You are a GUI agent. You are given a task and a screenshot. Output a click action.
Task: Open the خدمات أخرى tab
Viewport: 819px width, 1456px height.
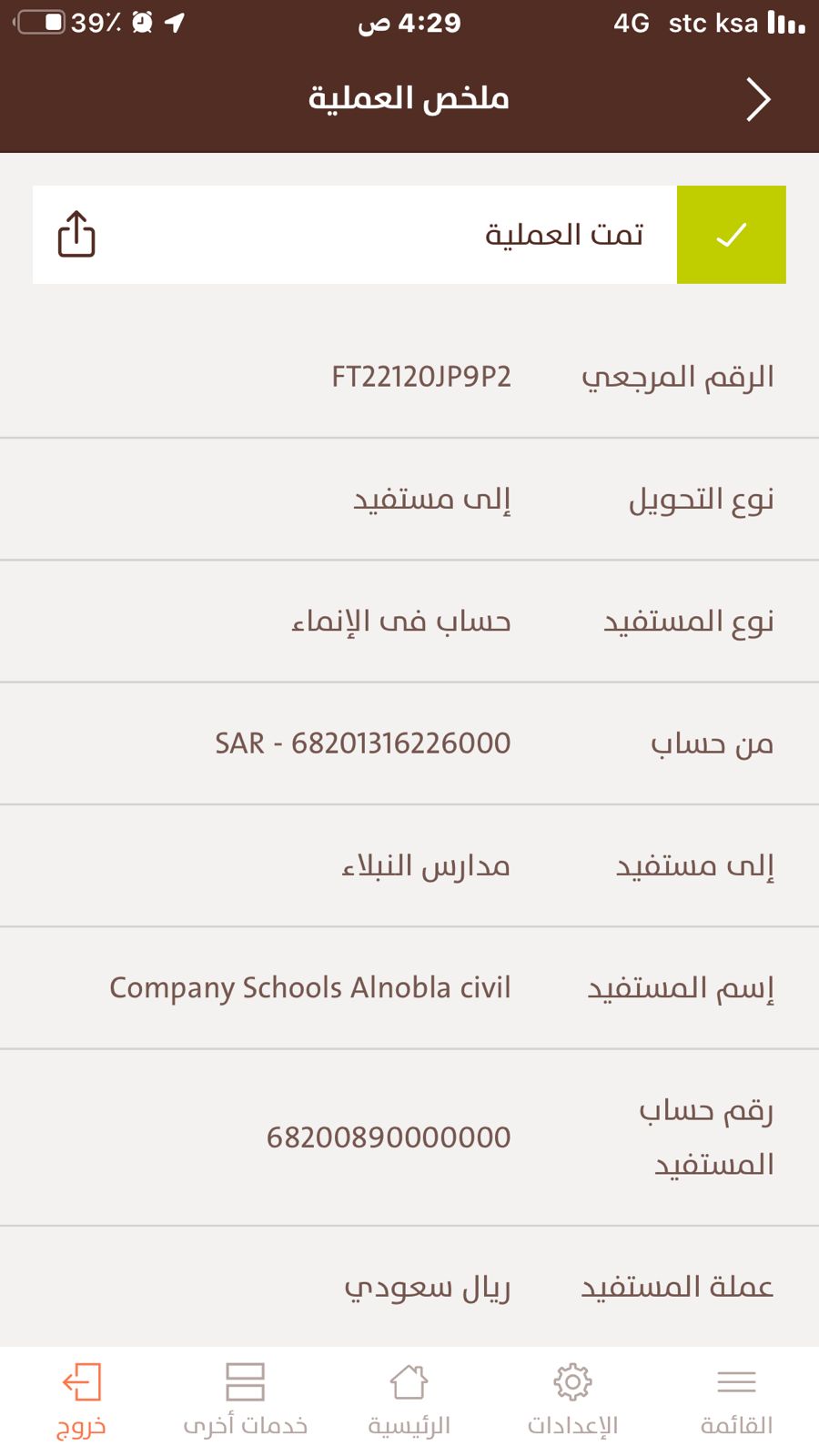245,1400
